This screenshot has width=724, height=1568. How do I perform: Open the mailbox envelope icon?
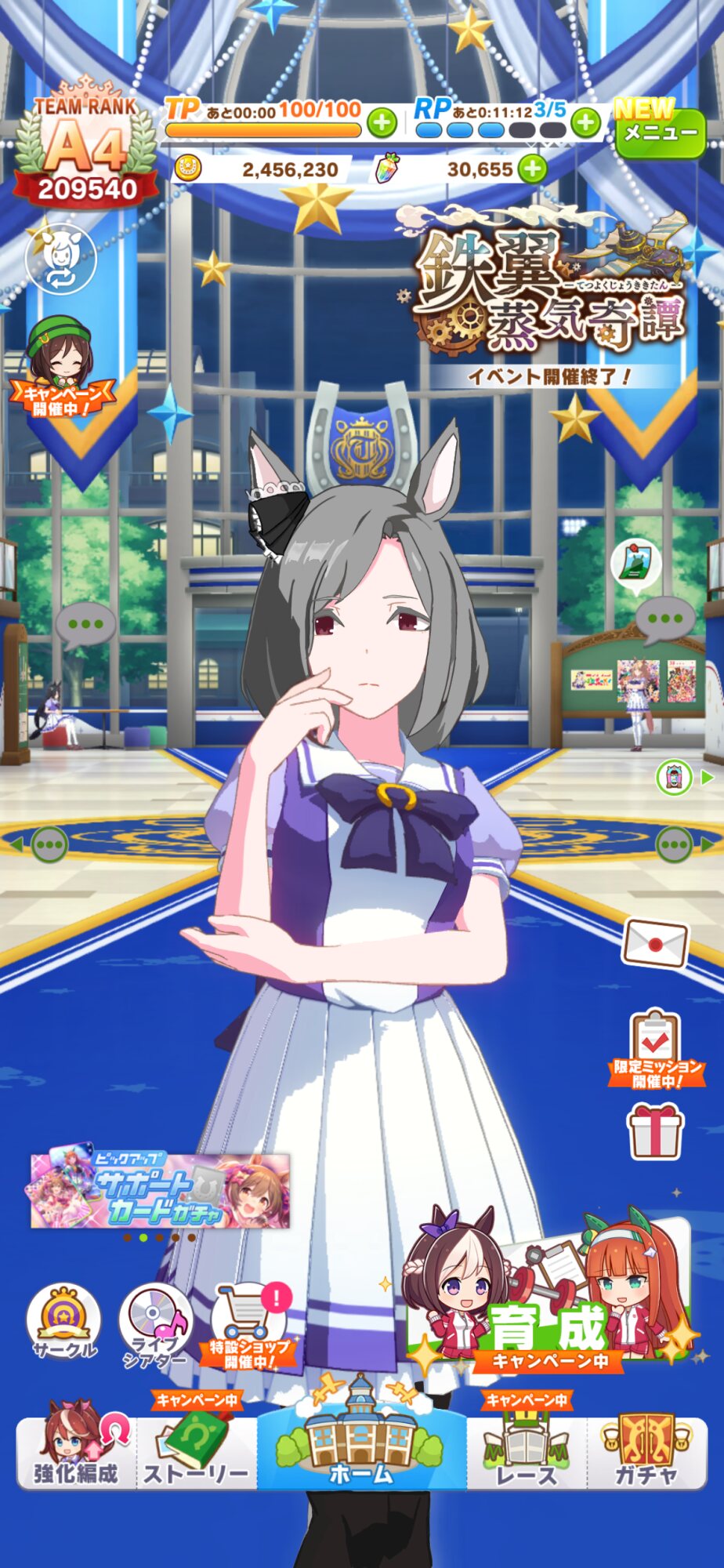pyautogui.click(x=656, y=942)
